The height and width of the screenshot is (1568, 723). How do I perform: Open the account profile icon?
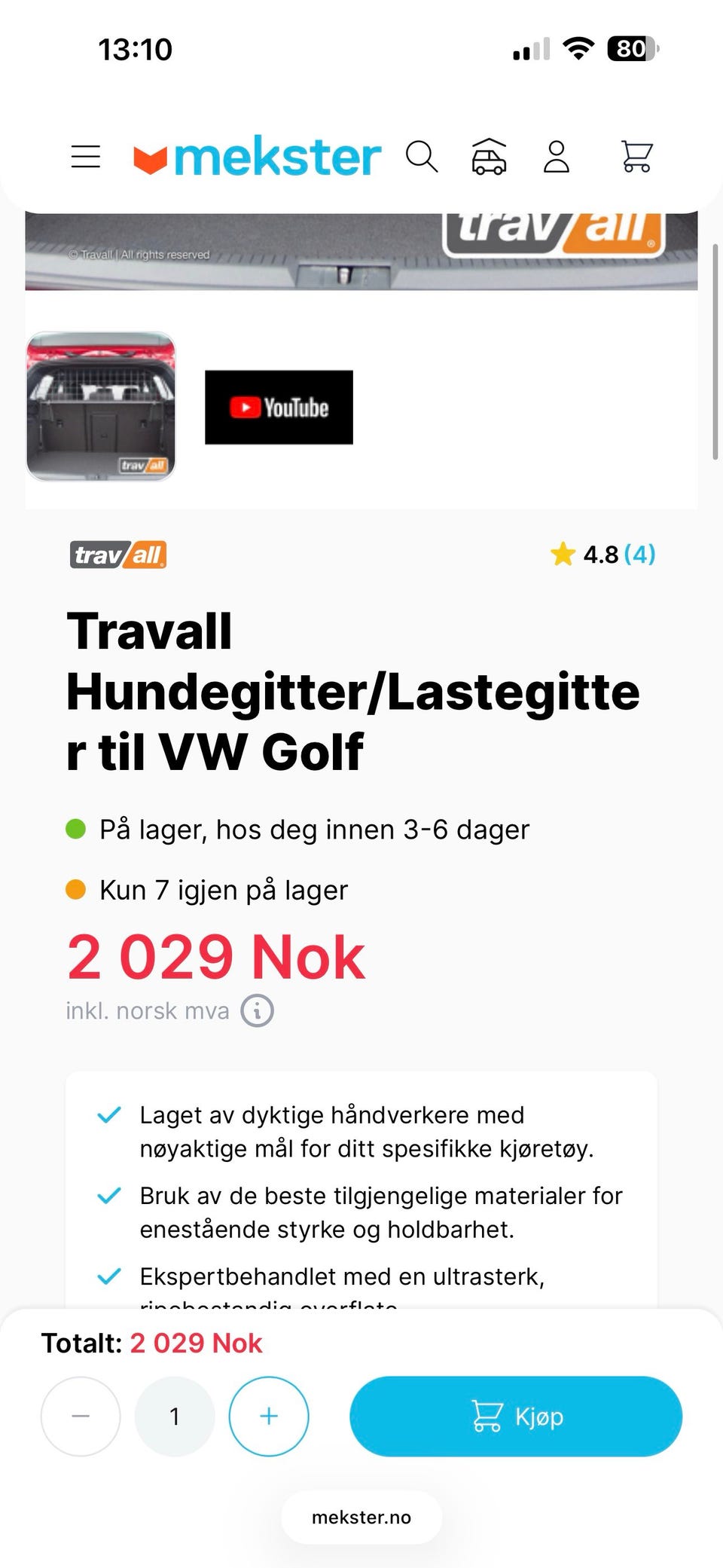(557, 157)
